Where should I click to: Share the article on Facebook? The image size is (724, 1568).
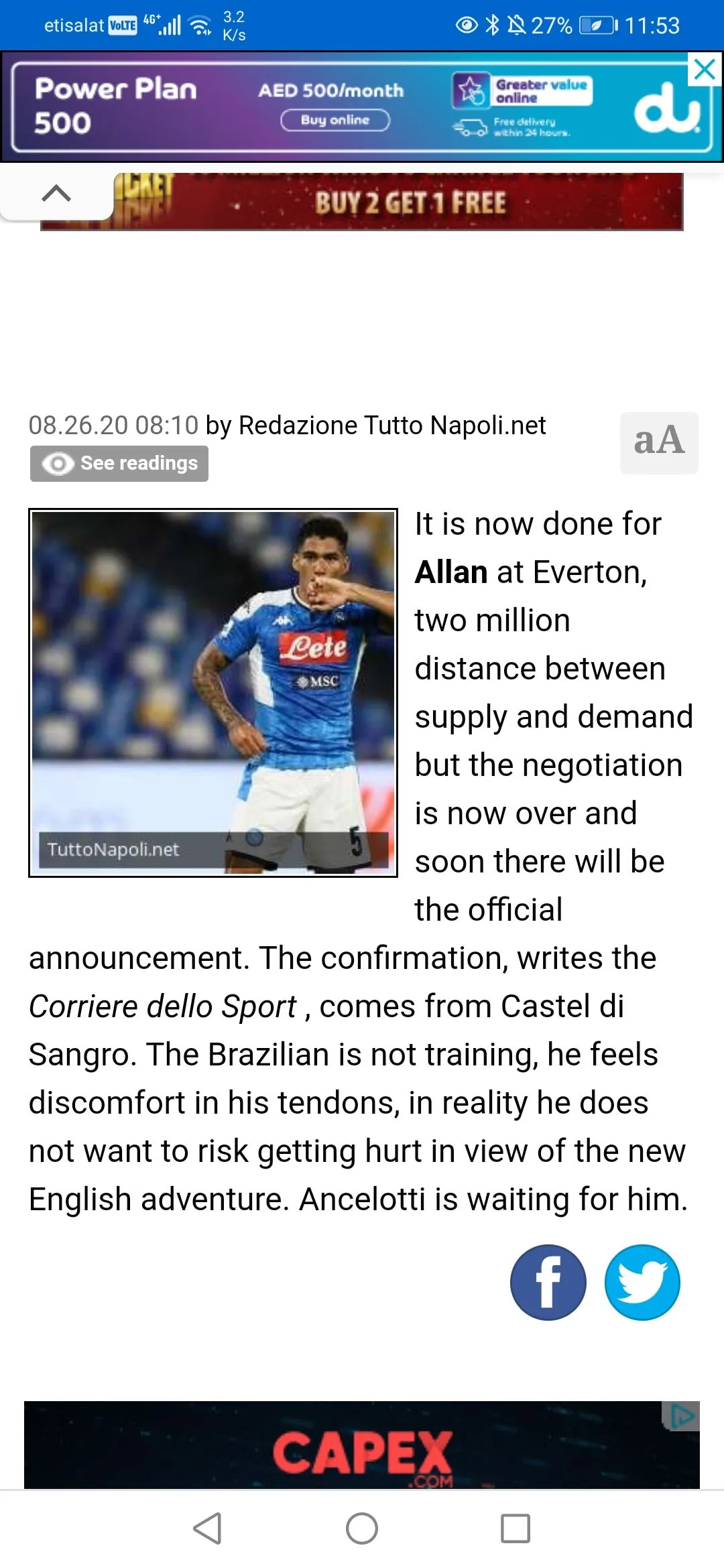point(548,1282)
